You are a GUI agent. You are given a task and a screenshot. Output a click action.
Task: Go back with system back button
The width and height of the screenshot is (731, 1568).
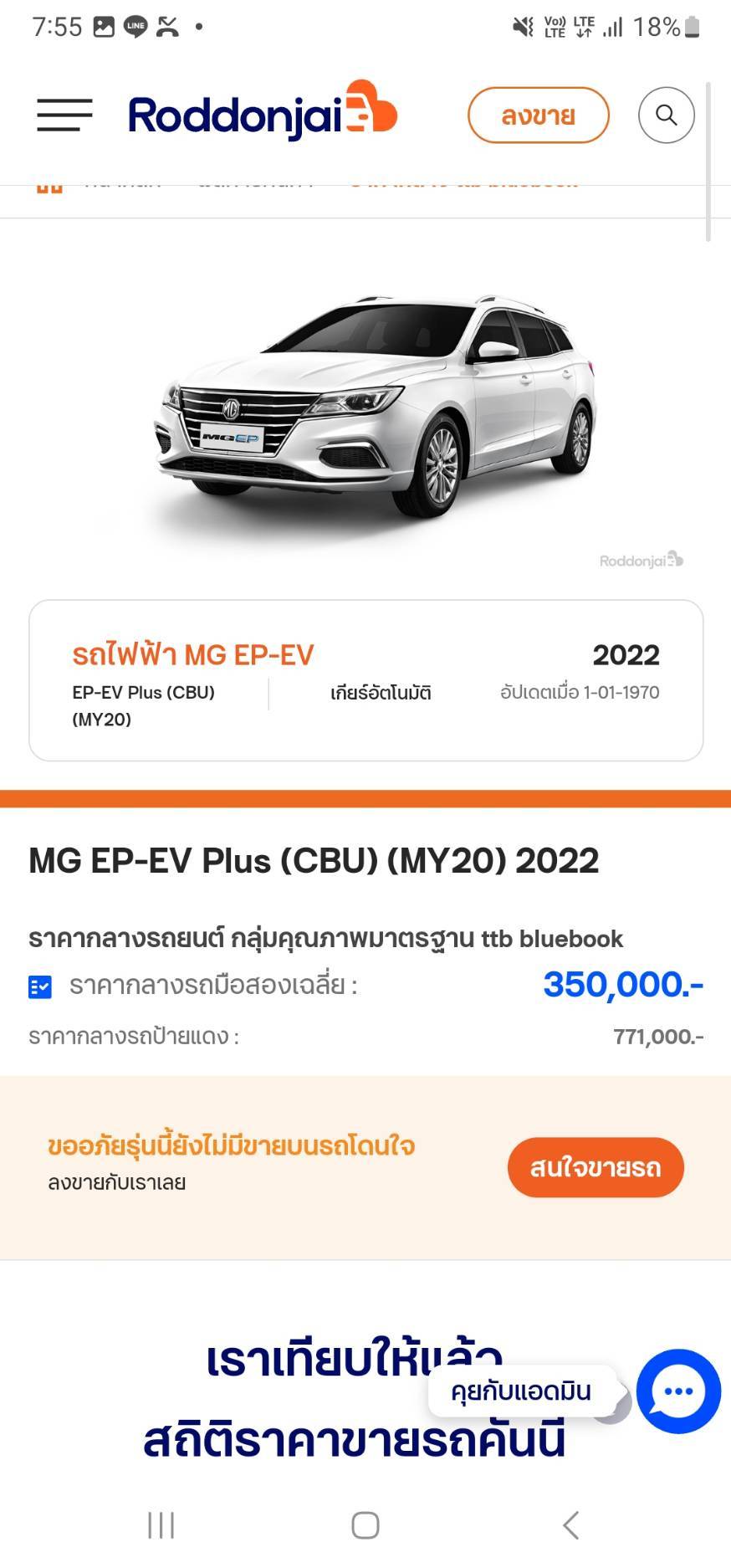[571, 1525]
